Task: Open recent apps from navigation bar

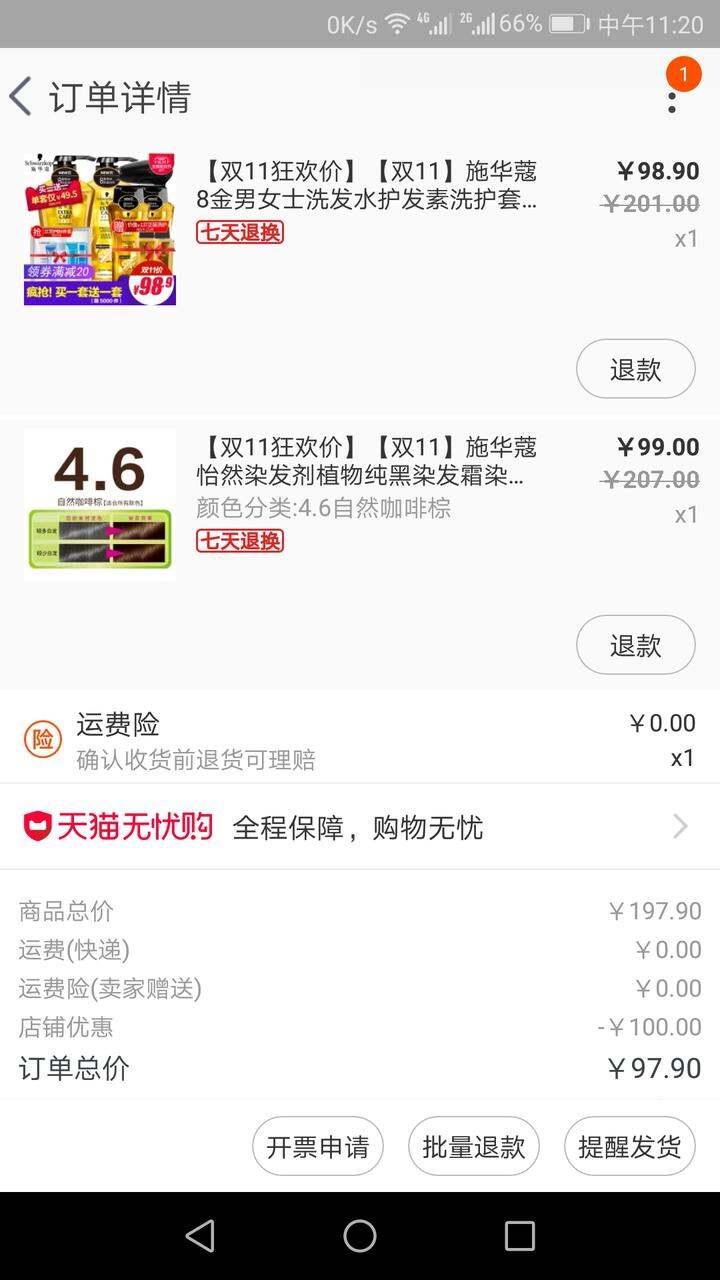Action: (520, 1236)
